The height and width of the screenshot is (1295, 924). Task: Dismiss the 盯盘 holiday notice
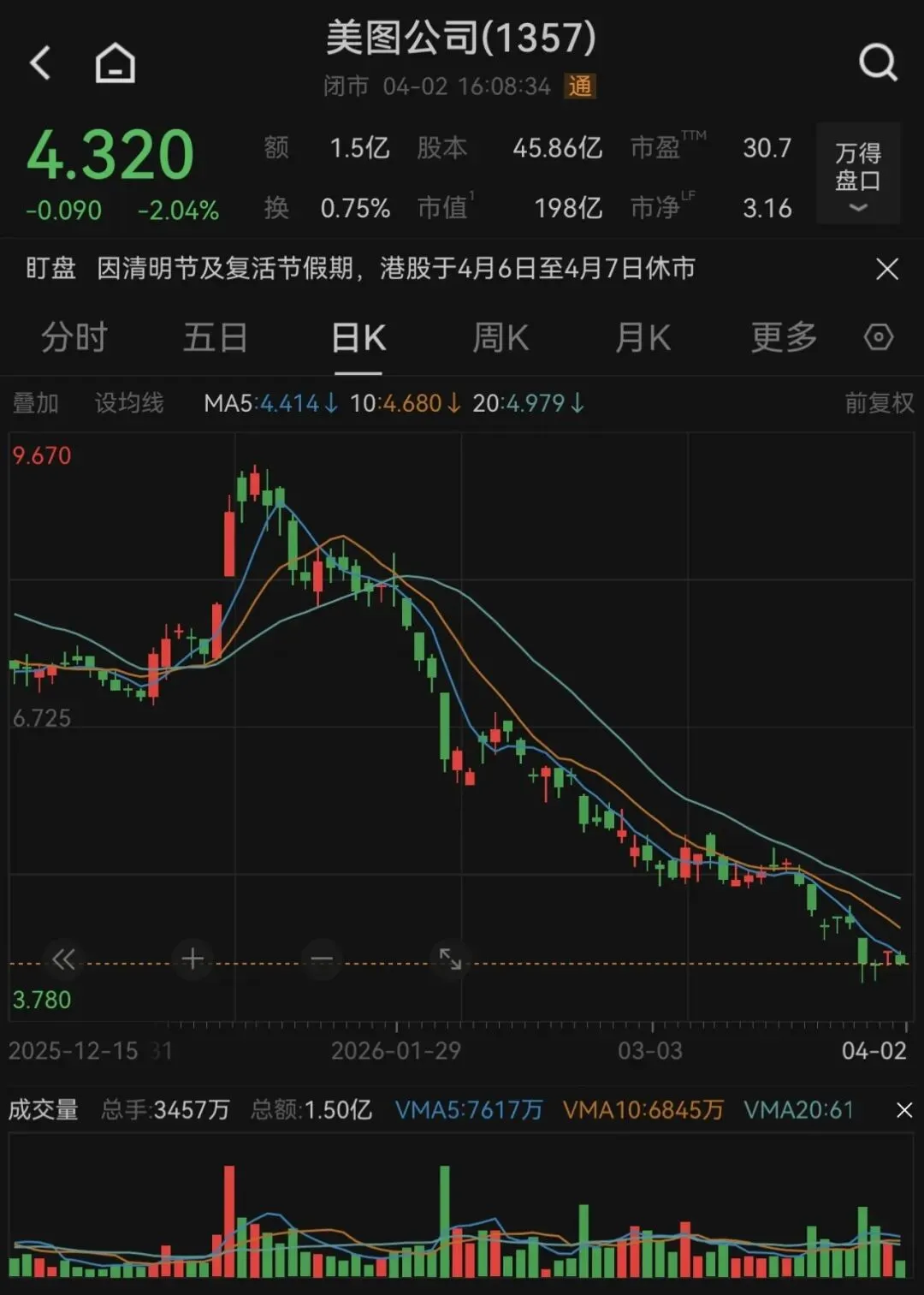click(887, 269)
